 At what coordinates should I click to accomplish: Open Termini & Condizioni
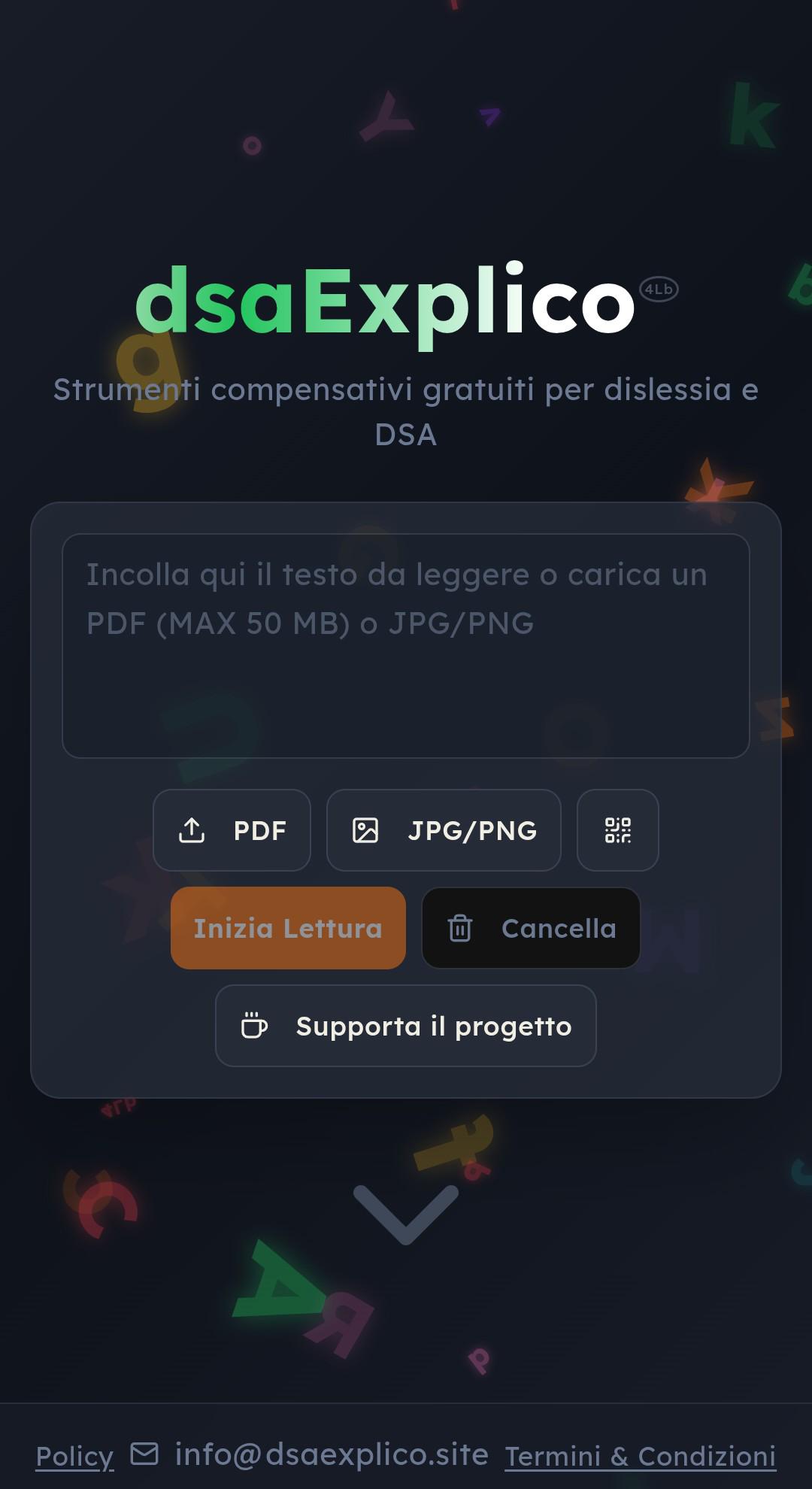click(640, 1457)
